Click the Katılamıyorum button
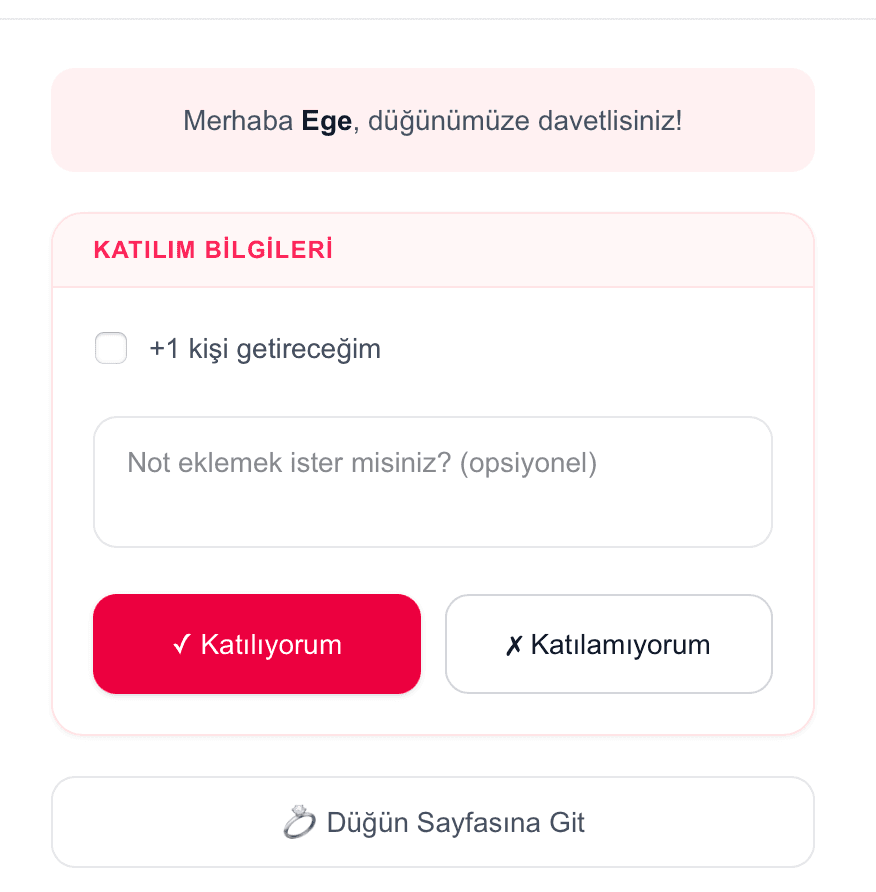 tap(608, 644)
